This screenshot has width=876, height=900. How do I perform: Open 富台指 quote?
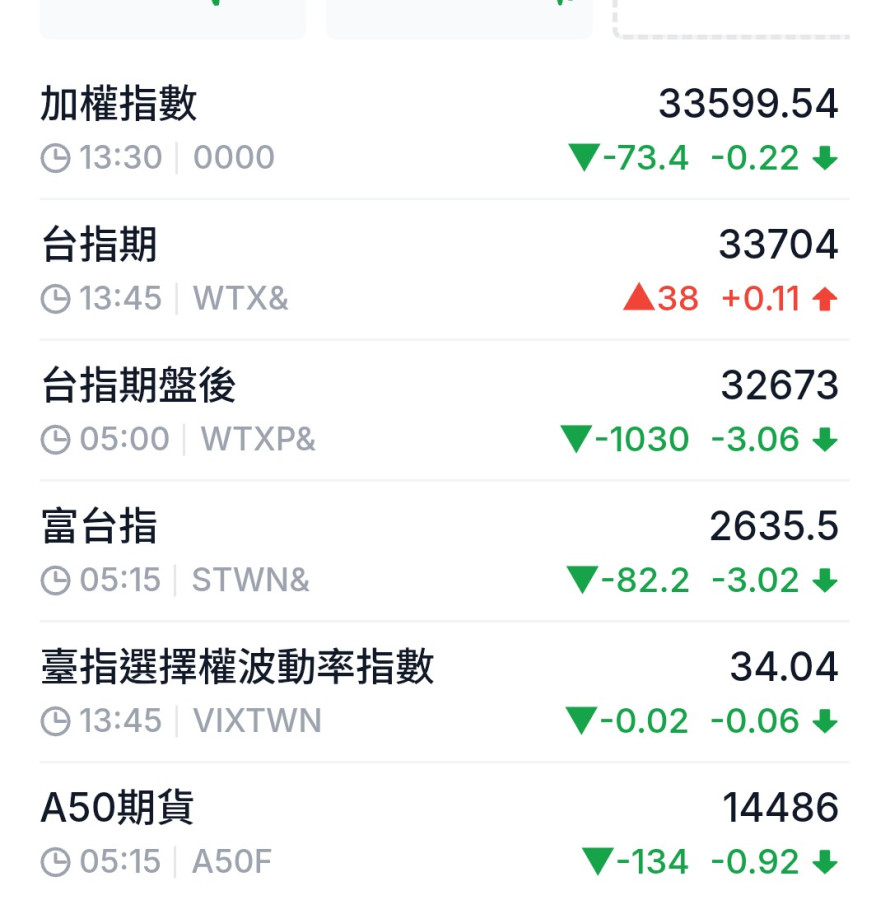tap(440, 552)
